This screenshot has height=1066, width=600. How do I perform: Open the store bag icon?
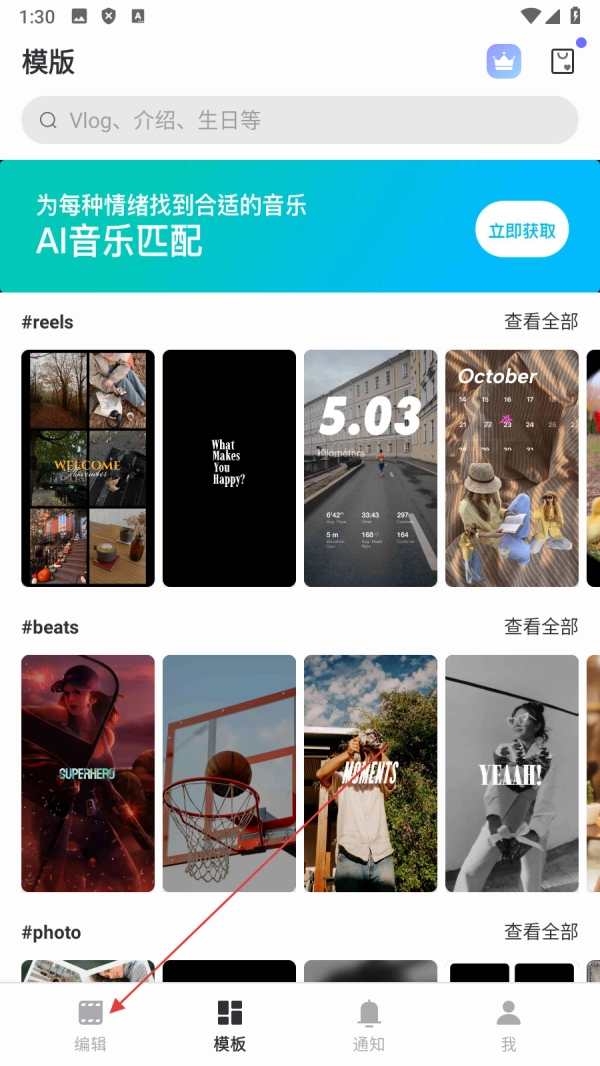(563, 62)
